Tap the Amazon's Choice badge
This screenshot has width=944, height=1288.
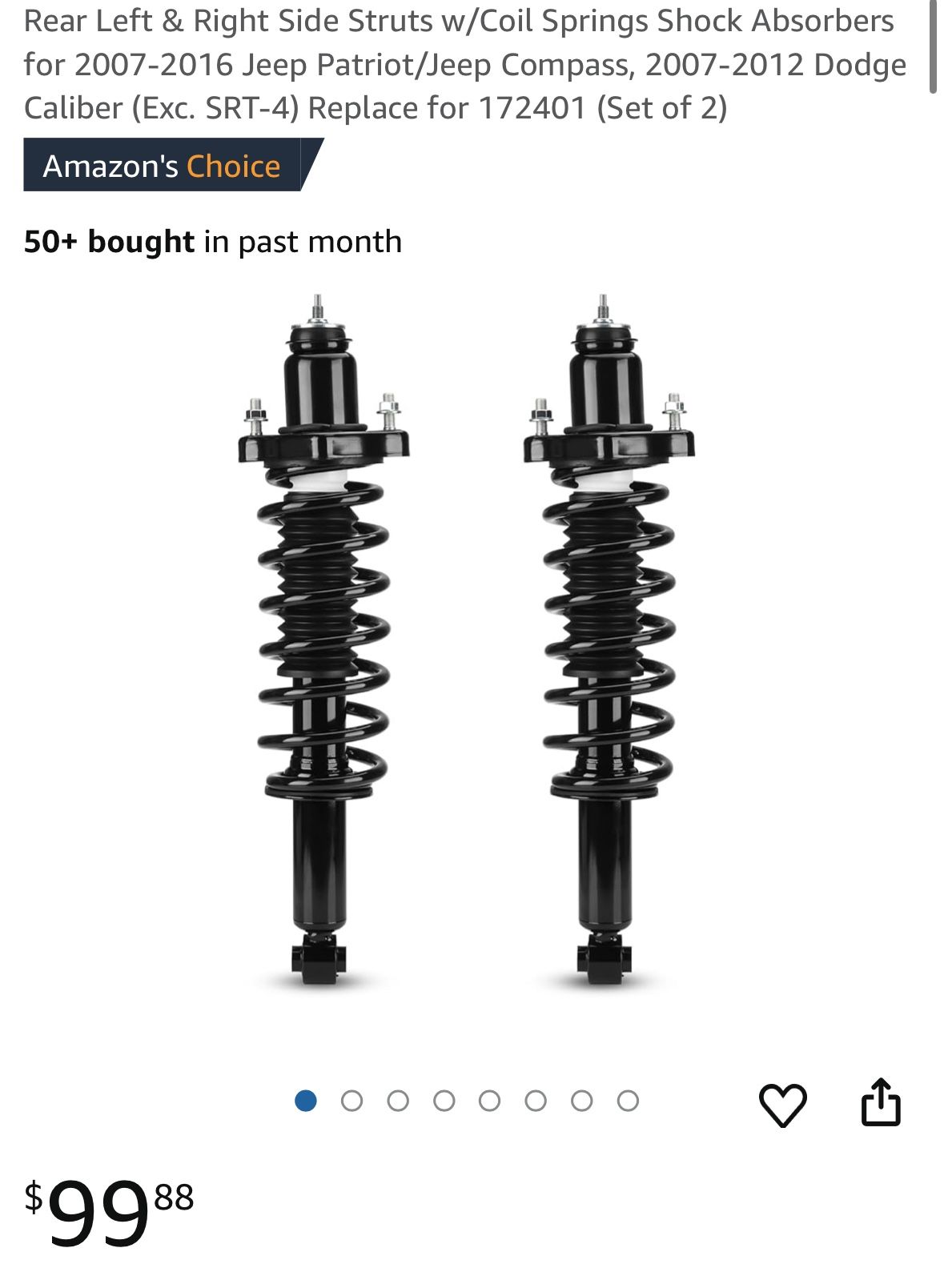[x=164, y=166]
